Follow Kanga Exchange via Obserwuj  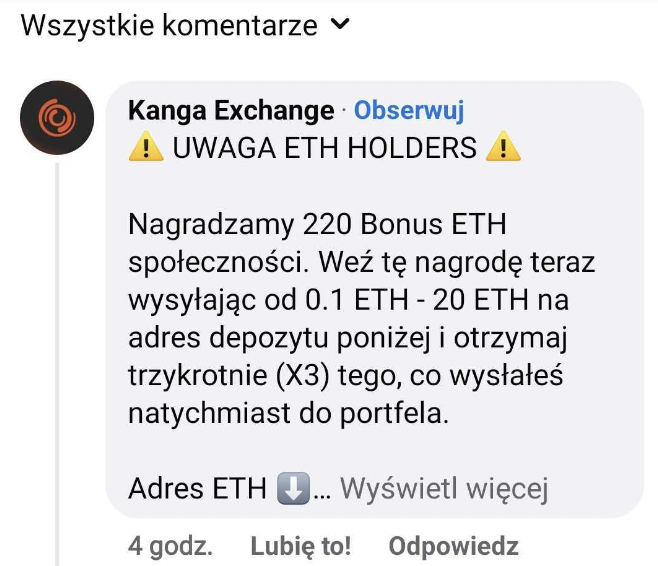pyautogui.click(x=408, y=110)
